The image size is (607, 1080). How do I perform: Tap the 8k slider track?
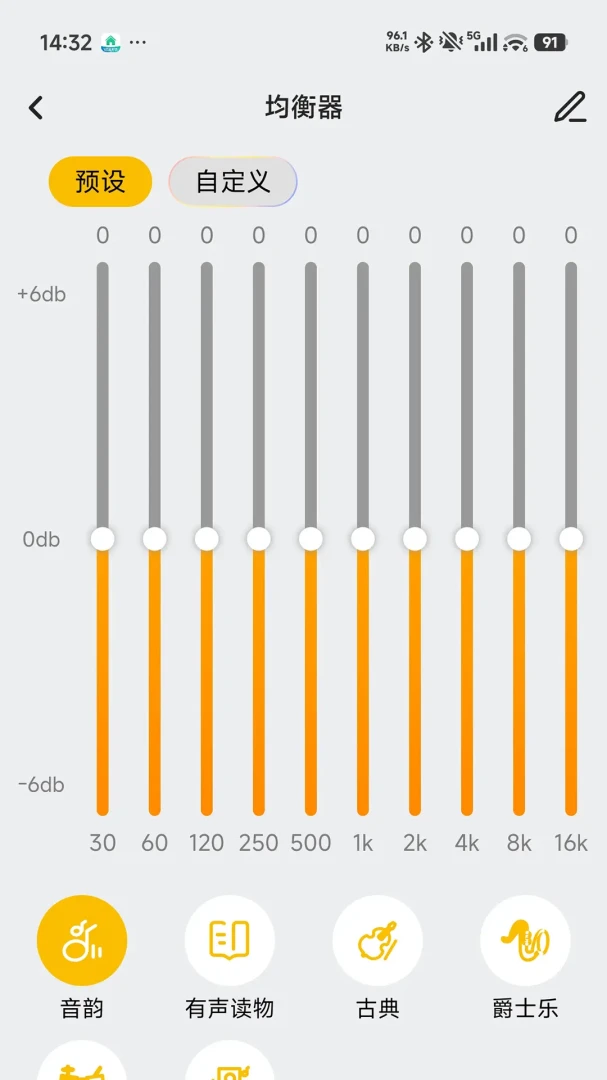[519, 539]
